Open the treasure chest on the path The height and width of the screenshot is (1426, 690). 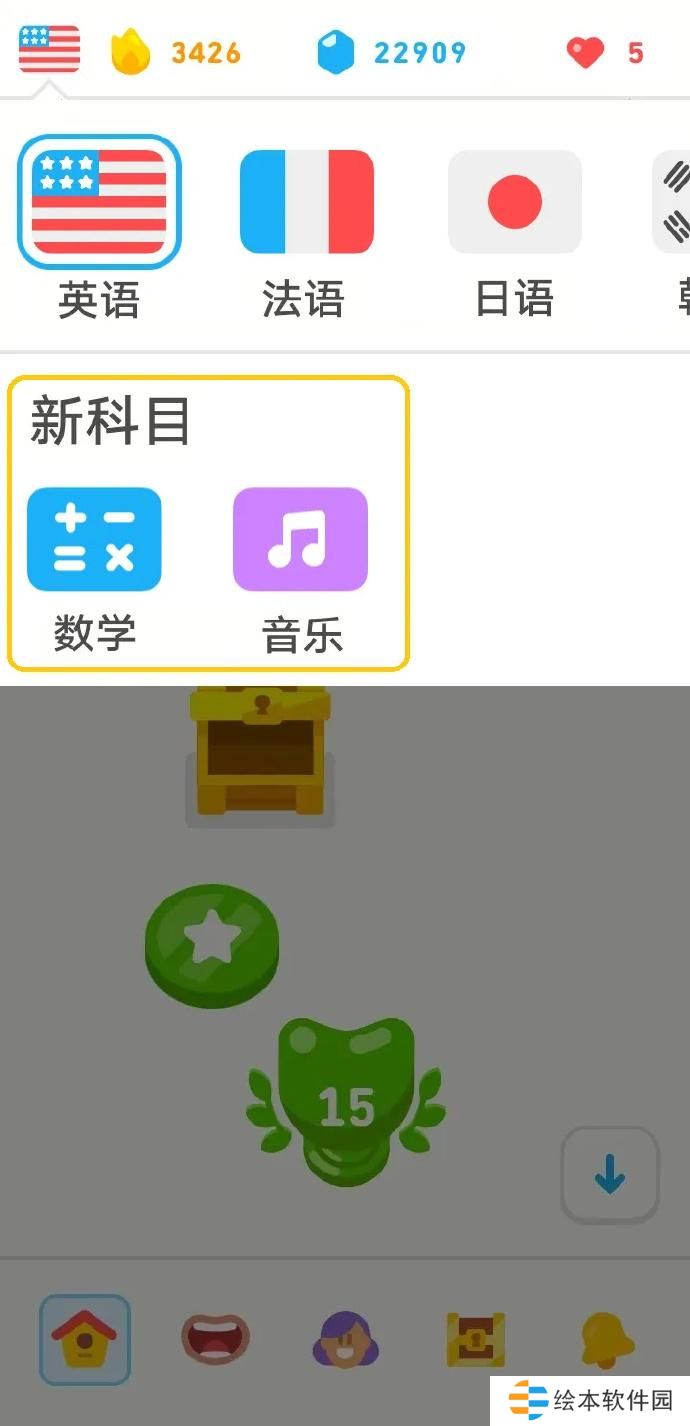[260, 752]
